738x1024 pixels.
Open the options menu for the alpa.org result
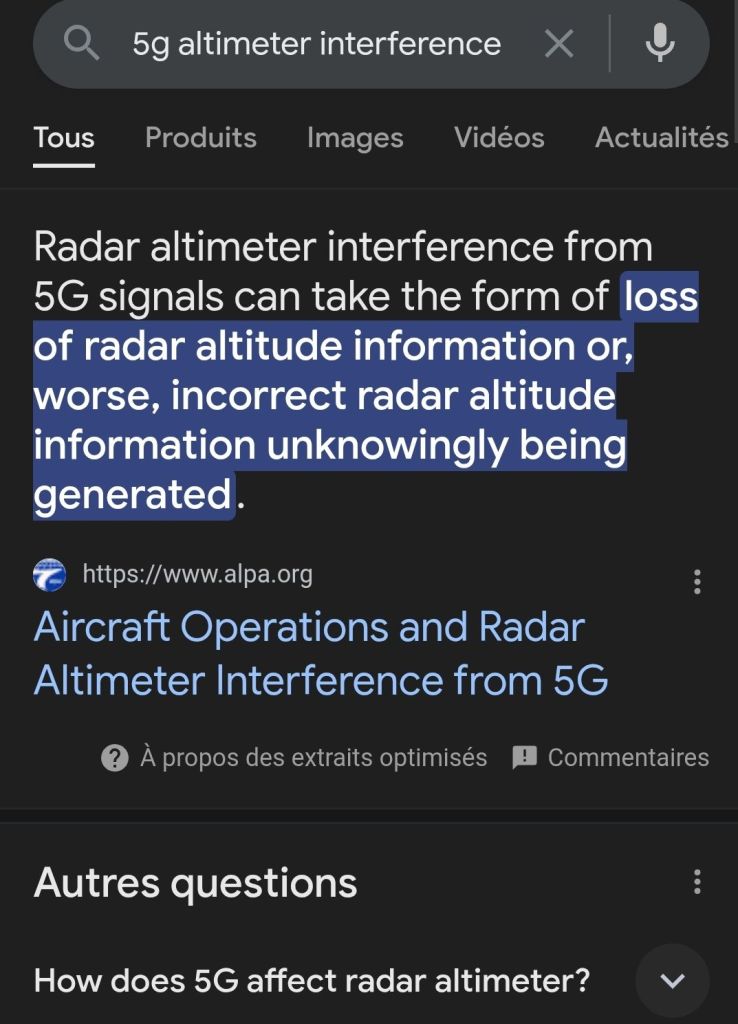(x=697, y=582)
